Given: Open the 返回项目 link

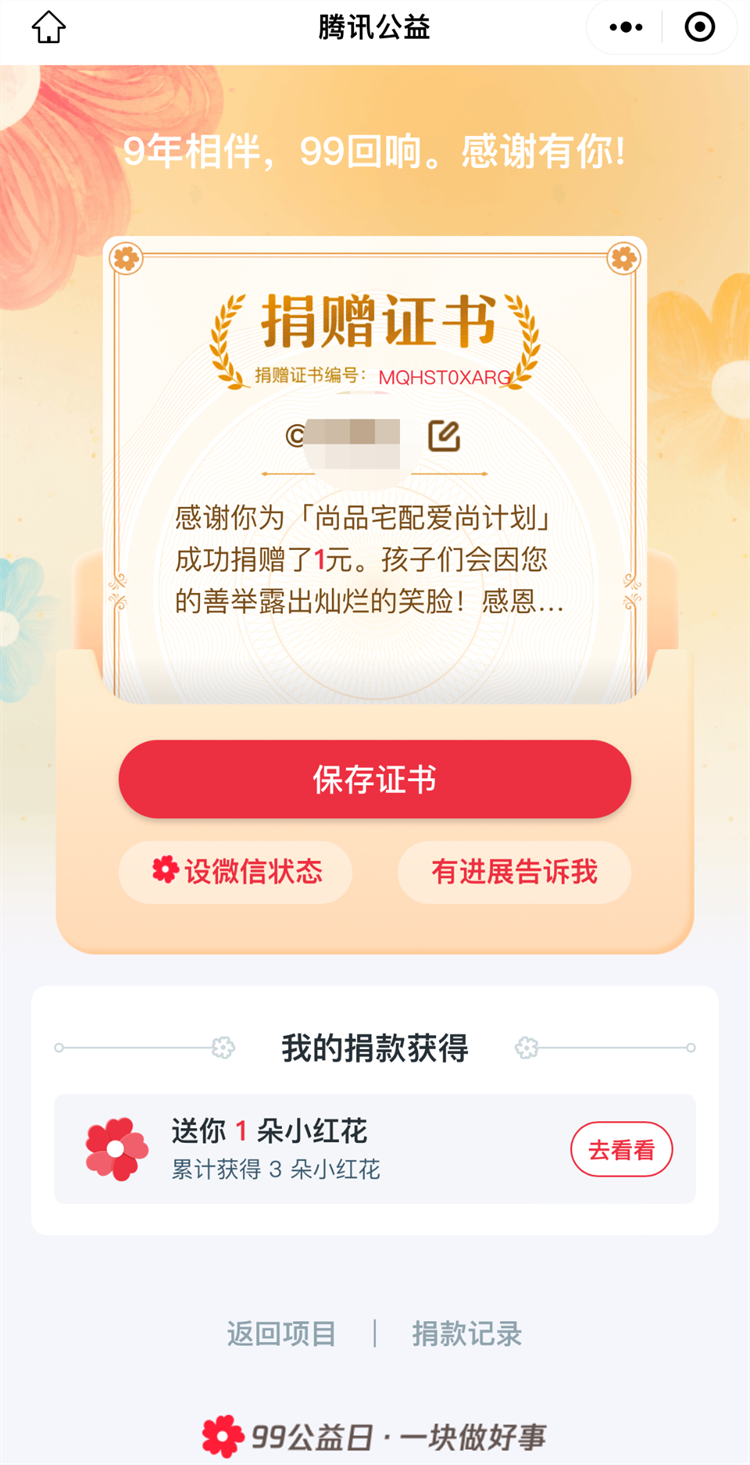Looking at the screenshot, I should (x=281, y=1334).
